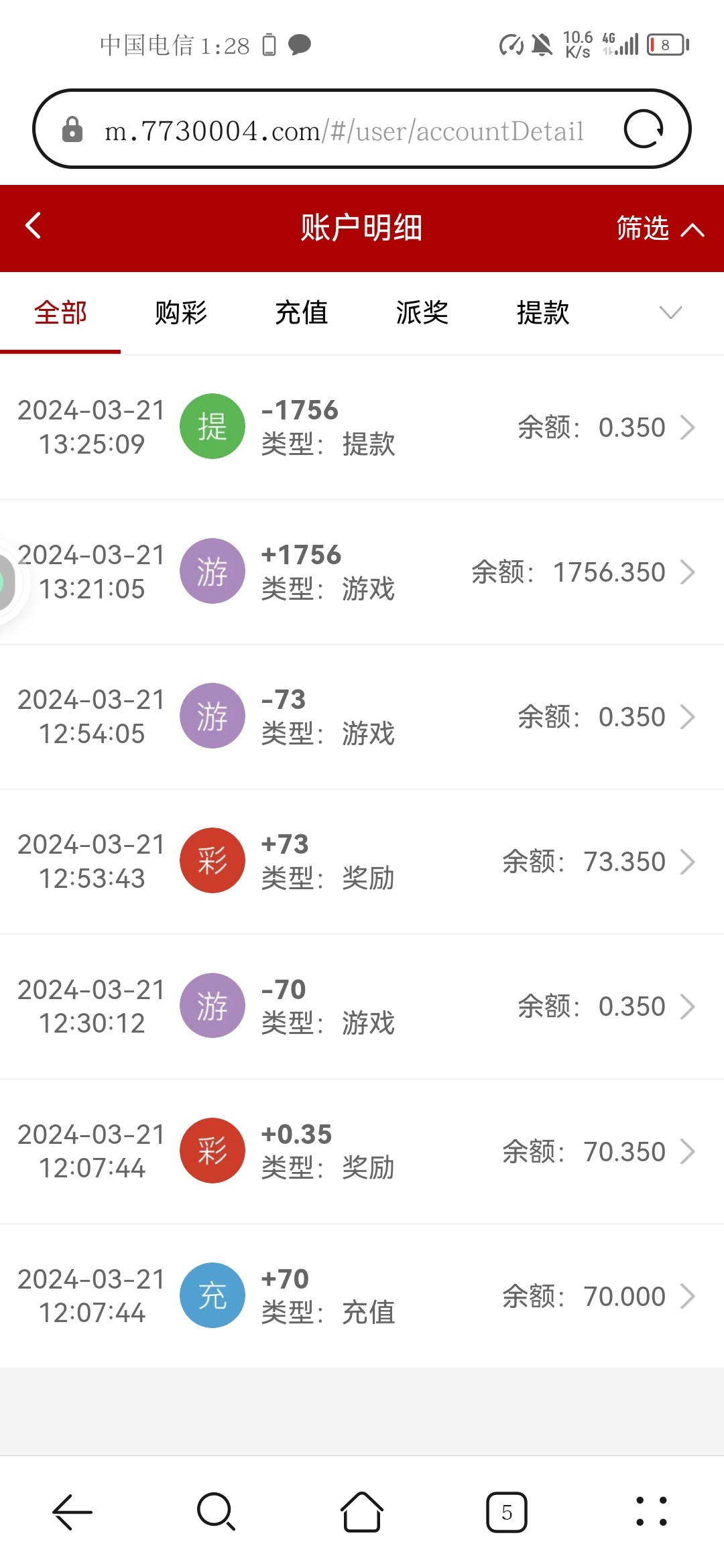The height and width of the screenshot is (1568, 724).
Task: View the +70 充值 record details
Action: pos(362,1295)
